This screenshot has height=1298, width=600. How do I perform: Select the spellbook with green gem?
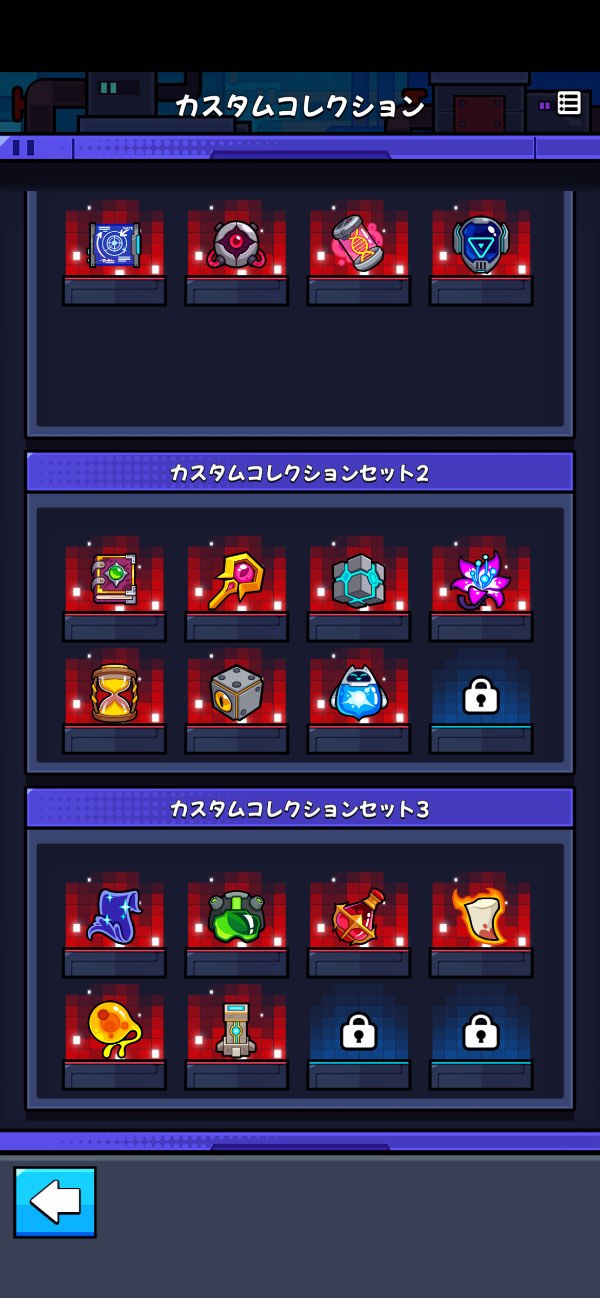[x=115, y=581]
